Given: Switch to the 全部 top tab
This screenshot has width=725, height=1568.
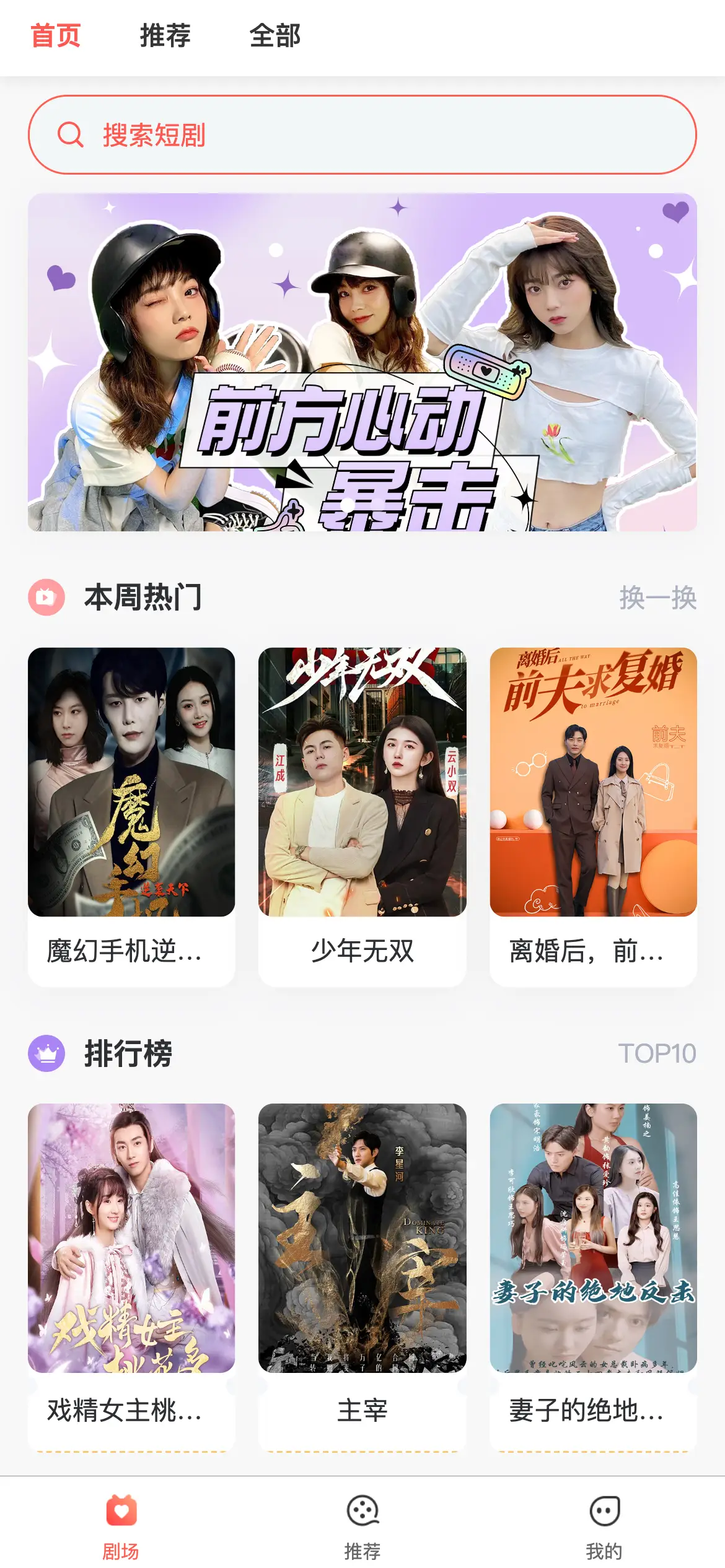Looking at the screenshot, I should (x=275, y=36).
